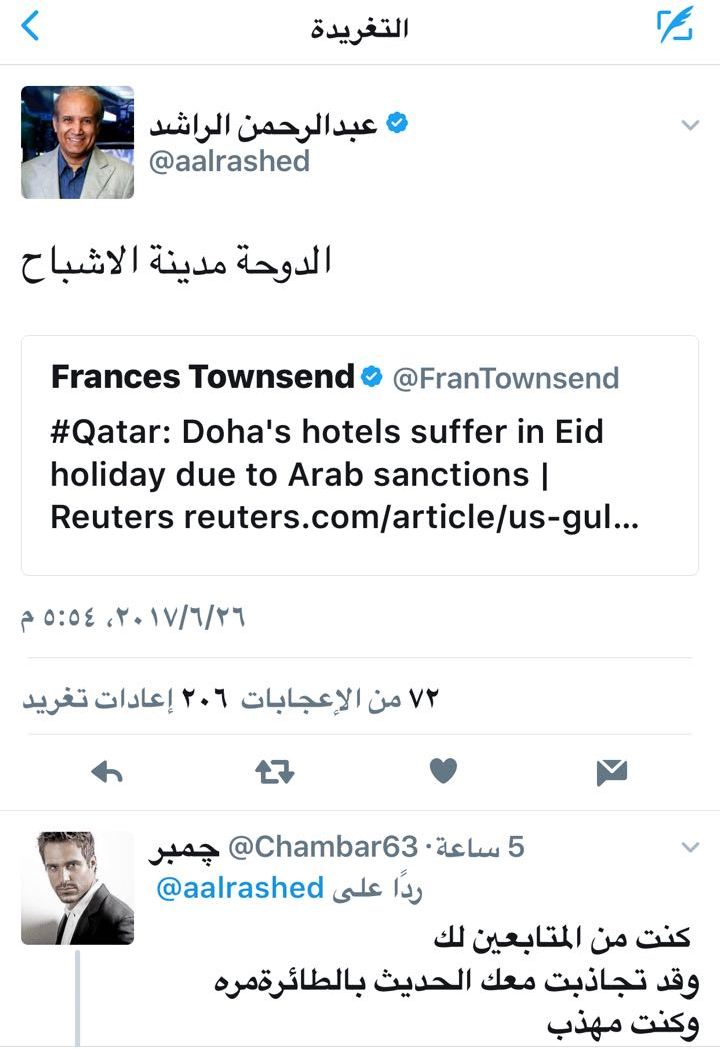Open عبدالرحمن الراشد's profile photo
Viewport: 720px width, 1051px height.
(x=77, y=142)
